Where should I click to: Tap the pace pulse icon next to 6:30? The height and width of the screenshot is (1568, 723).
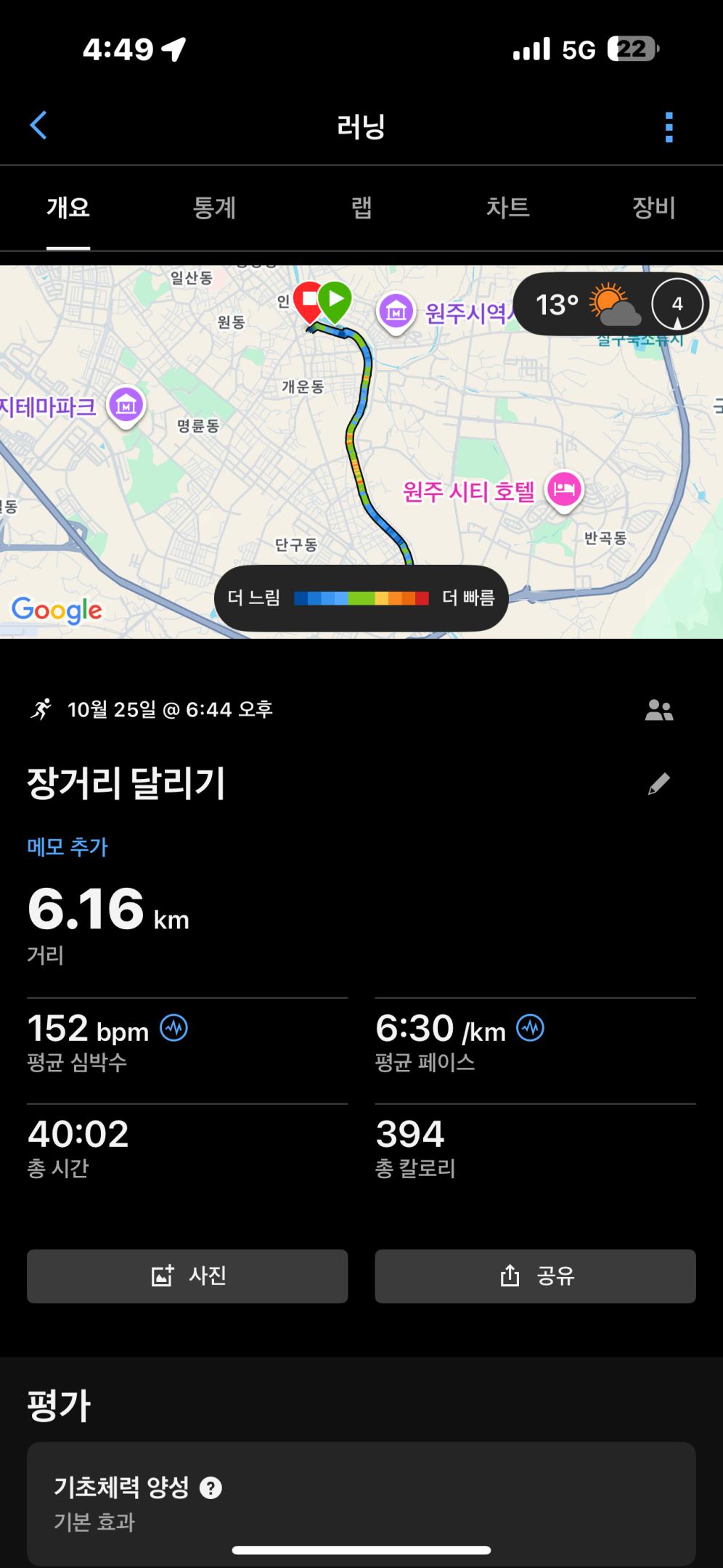[531, 1026]
